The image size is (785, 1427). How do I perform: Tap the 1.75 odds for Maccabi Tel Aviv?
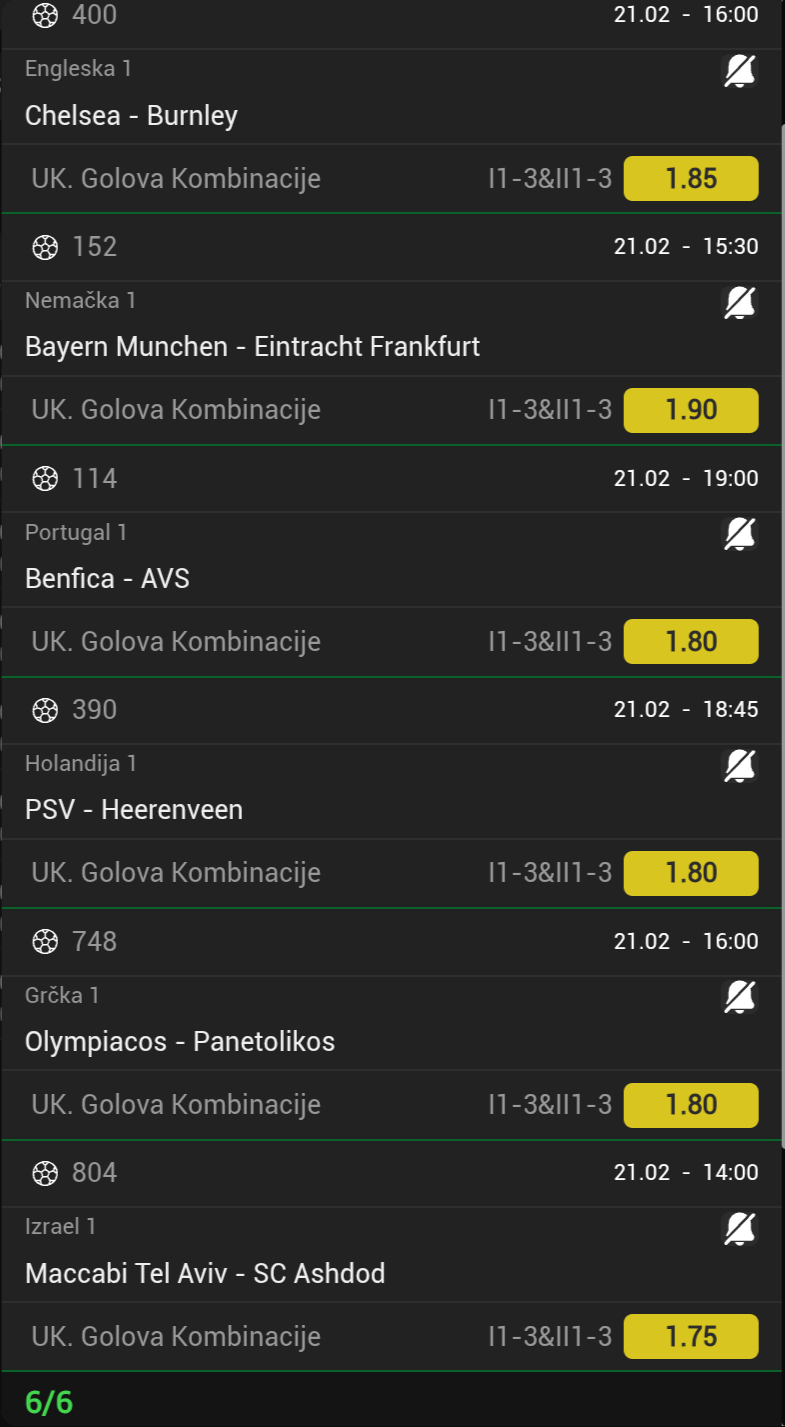pos(691,1336)
